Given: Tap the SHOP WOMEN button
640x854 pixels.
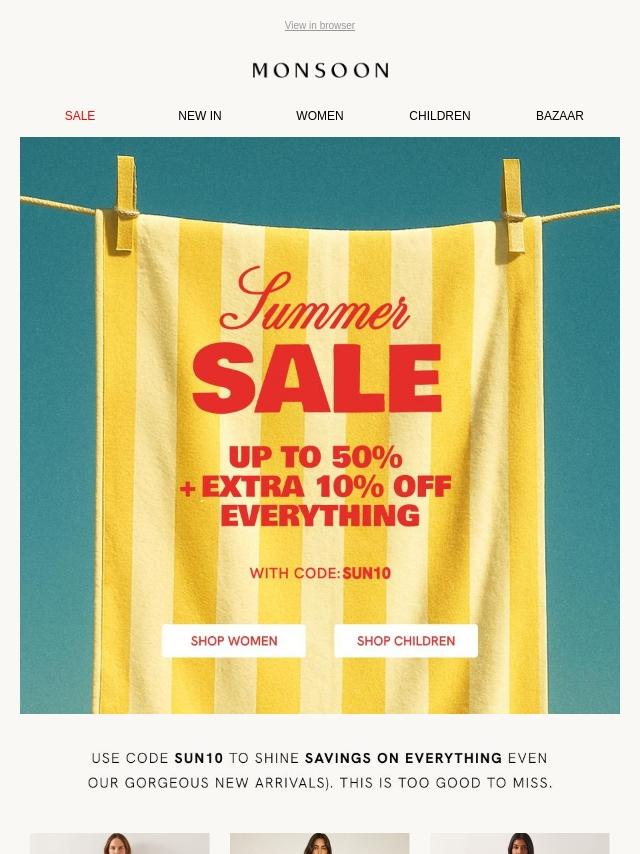Looking at the screenshot, I should click(x=234, y=641).
